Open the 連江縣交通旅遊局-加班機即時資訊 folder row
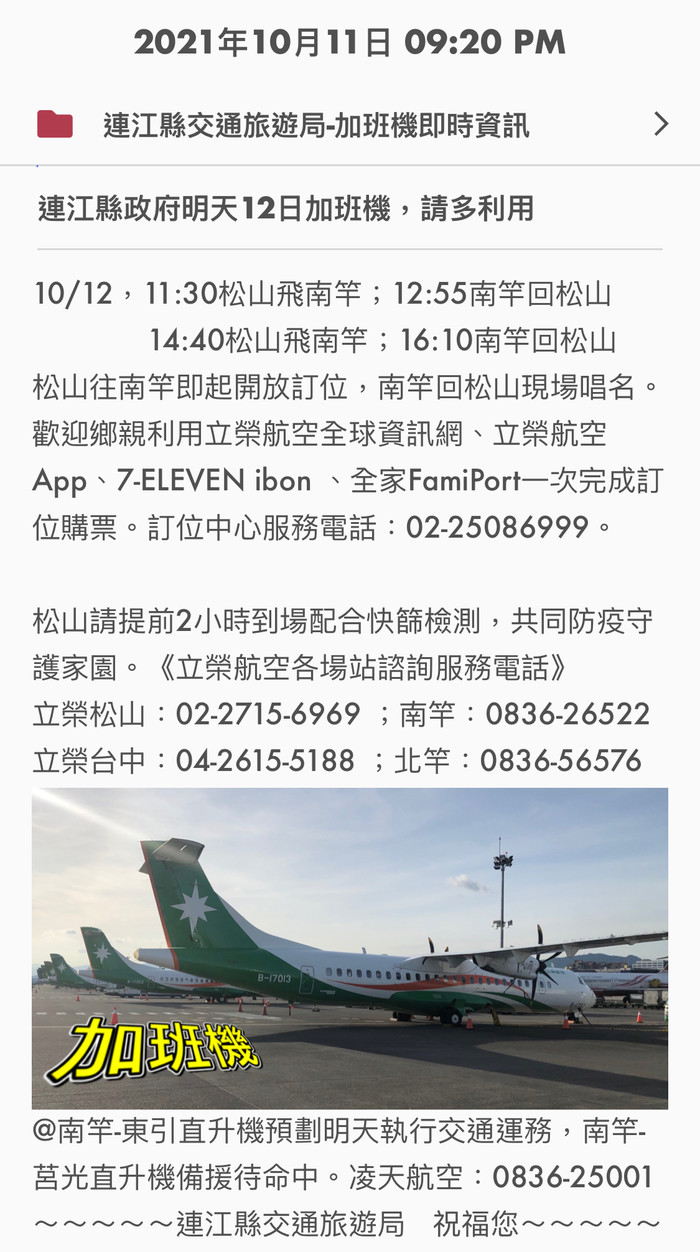Image resolution: width=700 pixels, height=1252 pixels. coord(350,125)
